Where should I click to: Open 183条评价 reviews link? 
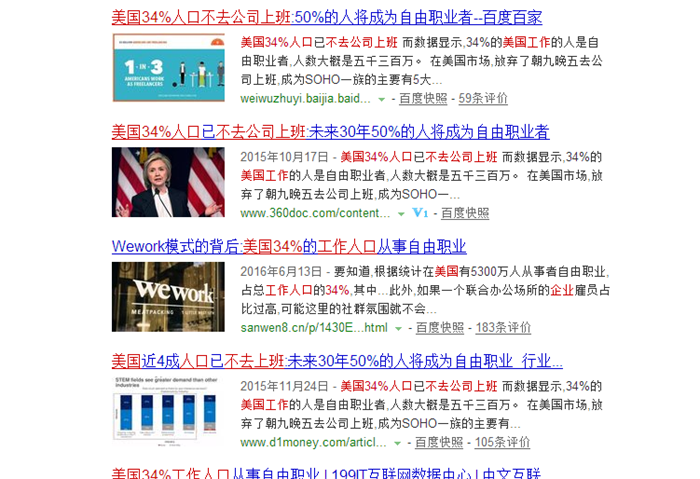pyautogui.click(x=503, y=328)
